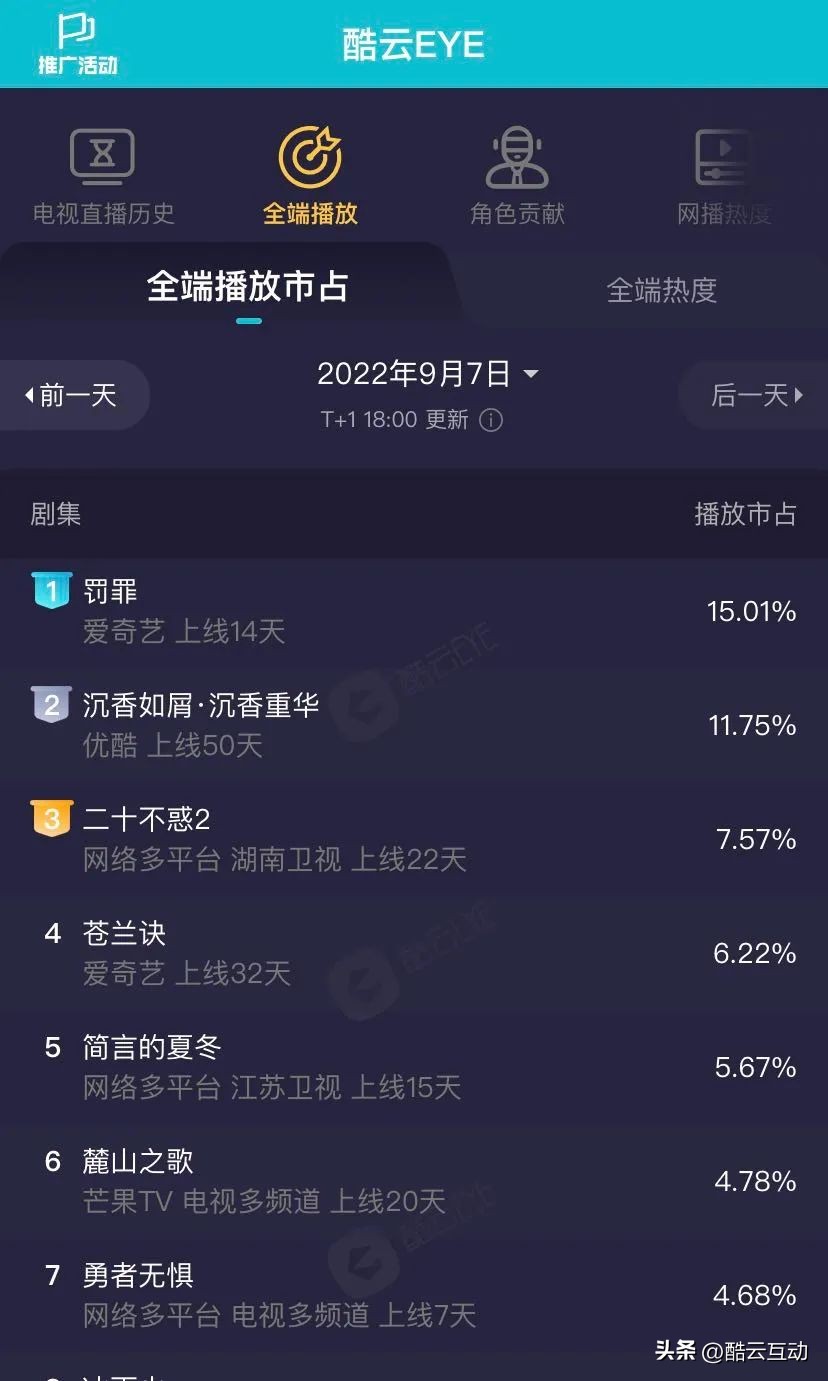Show the T+1 18:00 update info
Viewport: 828px width, 1381px height.
[491, 420]
